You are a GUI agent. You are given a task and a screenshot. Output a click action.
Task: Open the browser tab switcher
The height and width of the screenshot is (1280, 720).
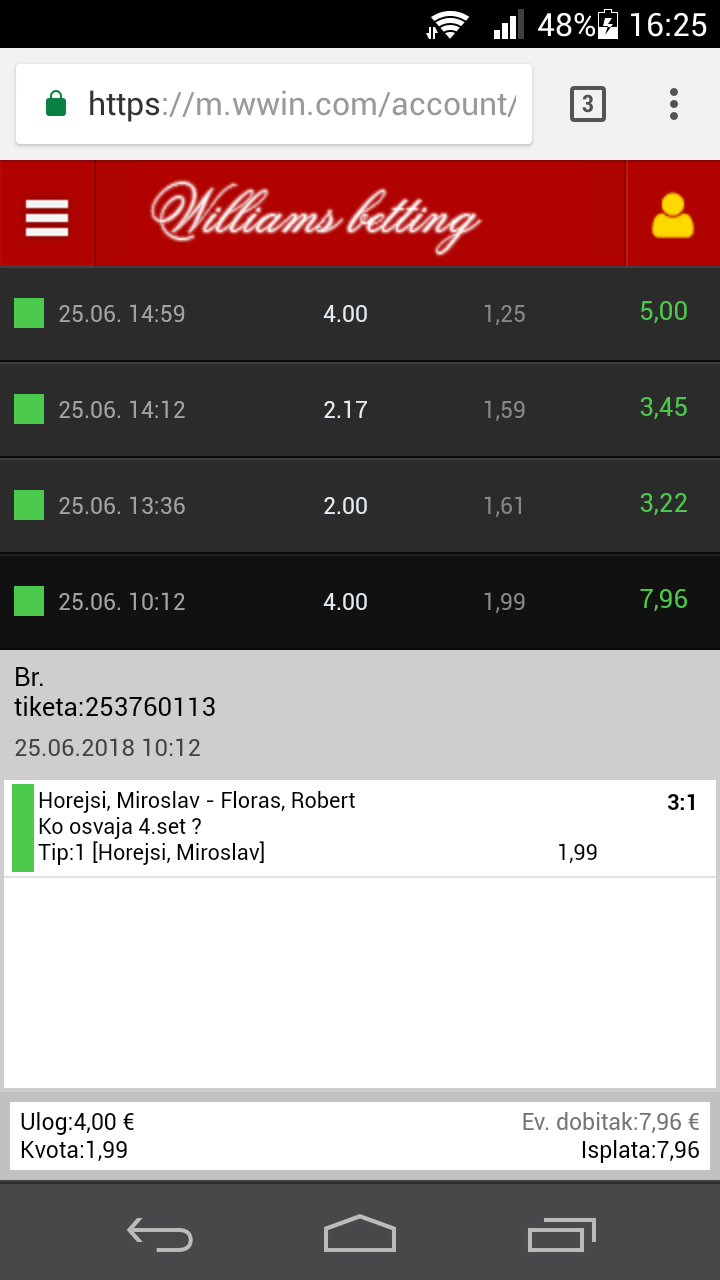point(588,104)
